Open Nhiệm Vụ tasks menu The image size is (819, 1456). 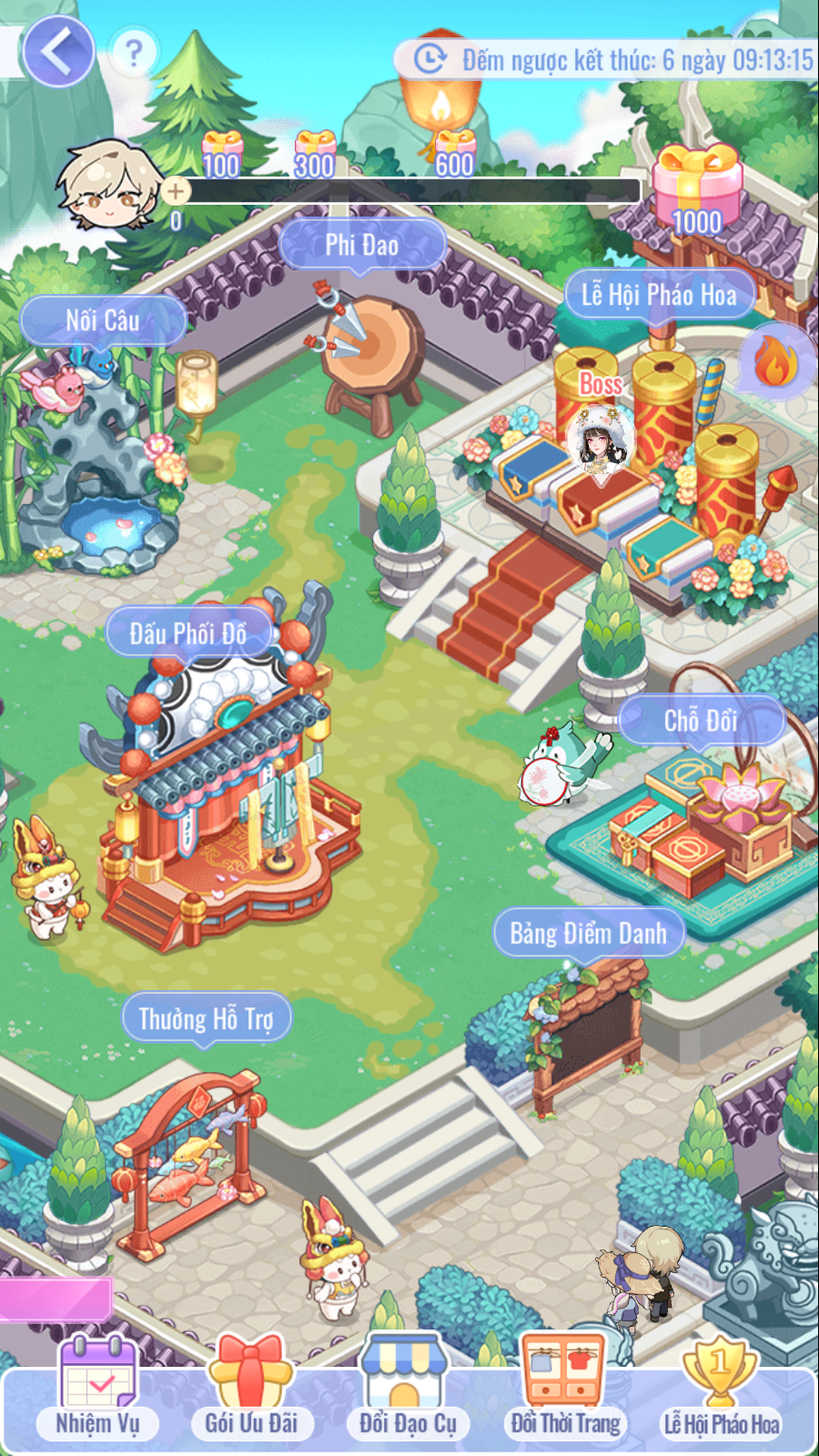[97, 1388]
